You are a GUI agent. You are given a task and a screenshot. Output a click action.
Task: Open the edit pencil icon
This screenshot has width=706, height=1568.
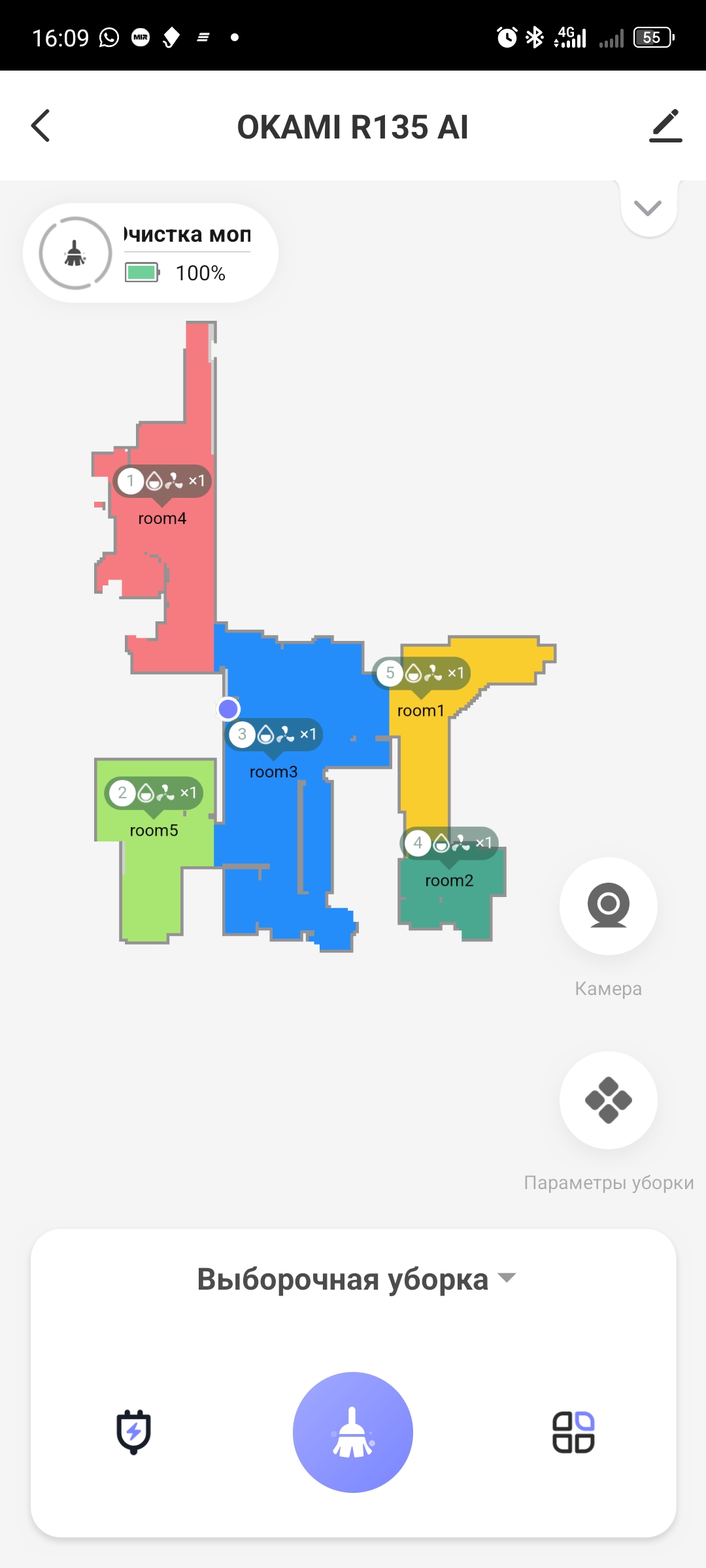coord(665,125)
